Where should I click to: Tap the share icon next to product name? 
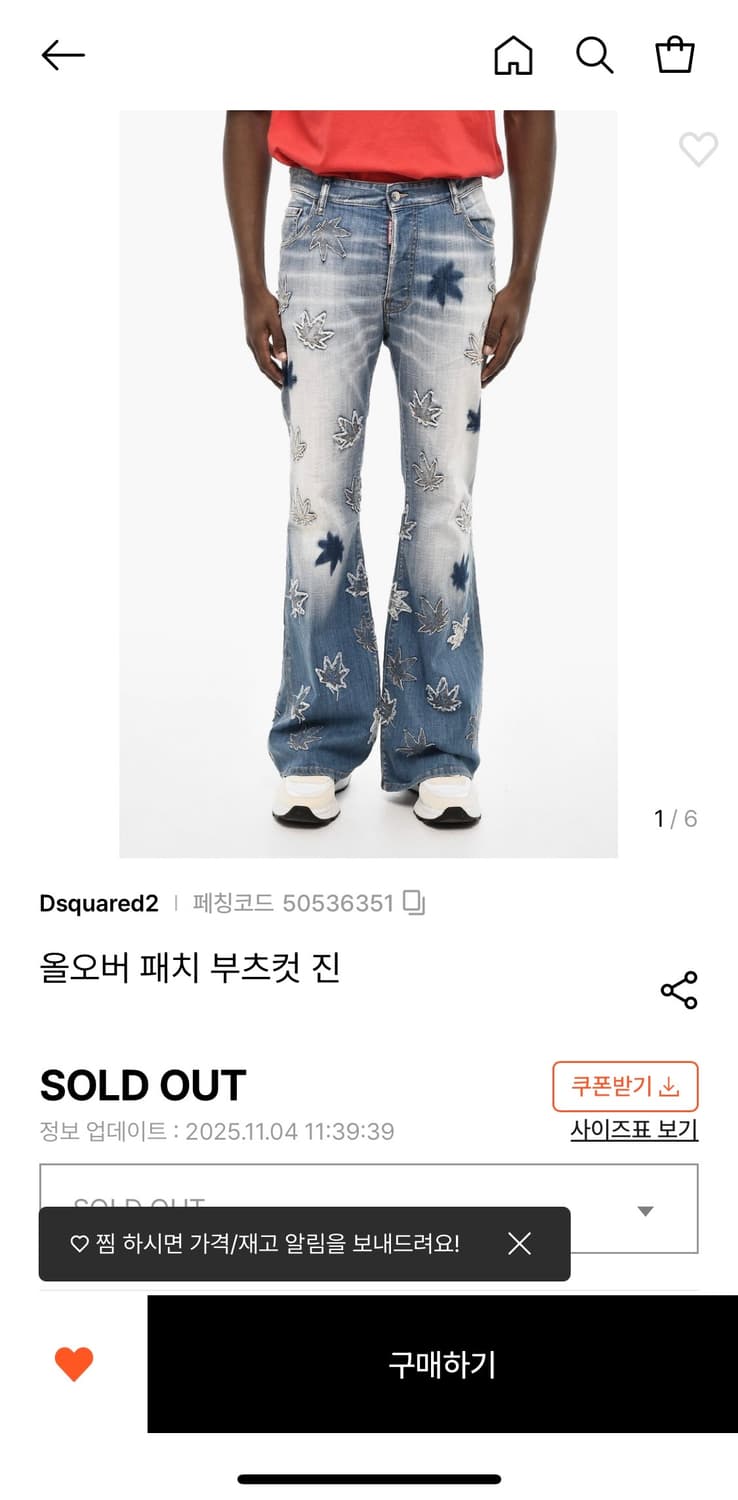[679, 990]
